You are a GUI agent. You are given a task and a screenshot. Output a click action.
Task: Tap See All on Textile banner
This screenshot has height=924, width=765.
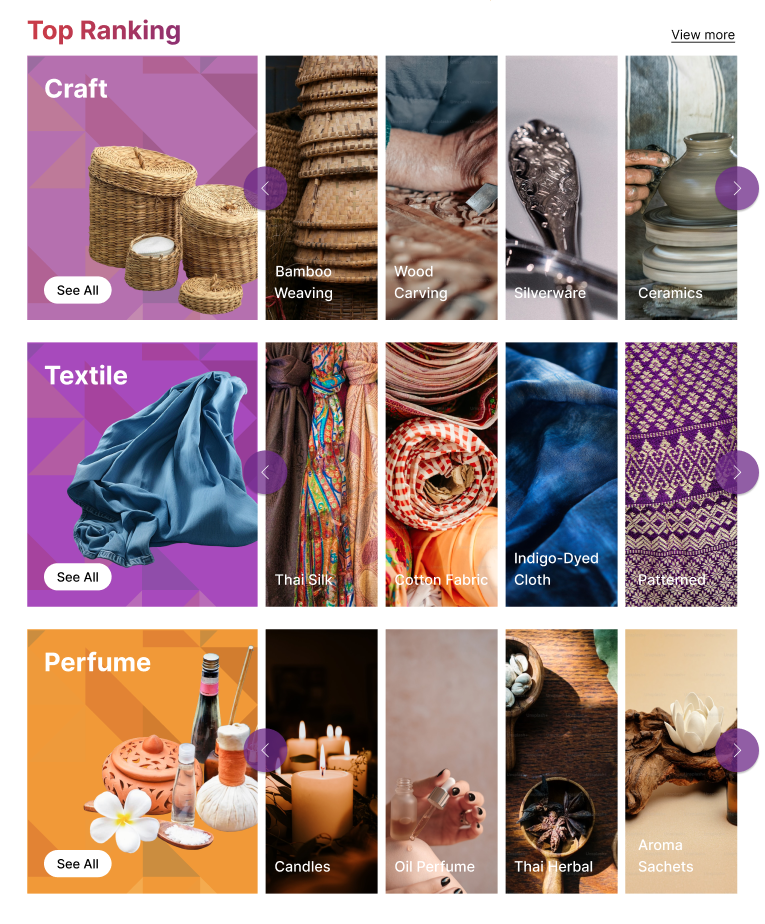click(x=77, y=577)
